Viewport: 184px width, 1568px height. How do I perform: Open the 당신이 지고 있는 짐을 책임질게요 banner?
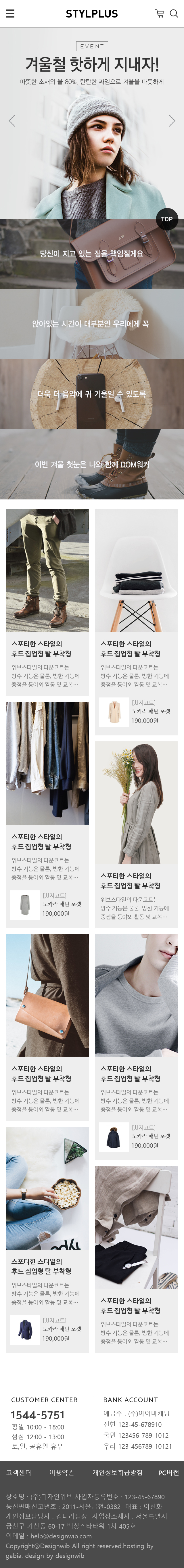tap(91, 254)
